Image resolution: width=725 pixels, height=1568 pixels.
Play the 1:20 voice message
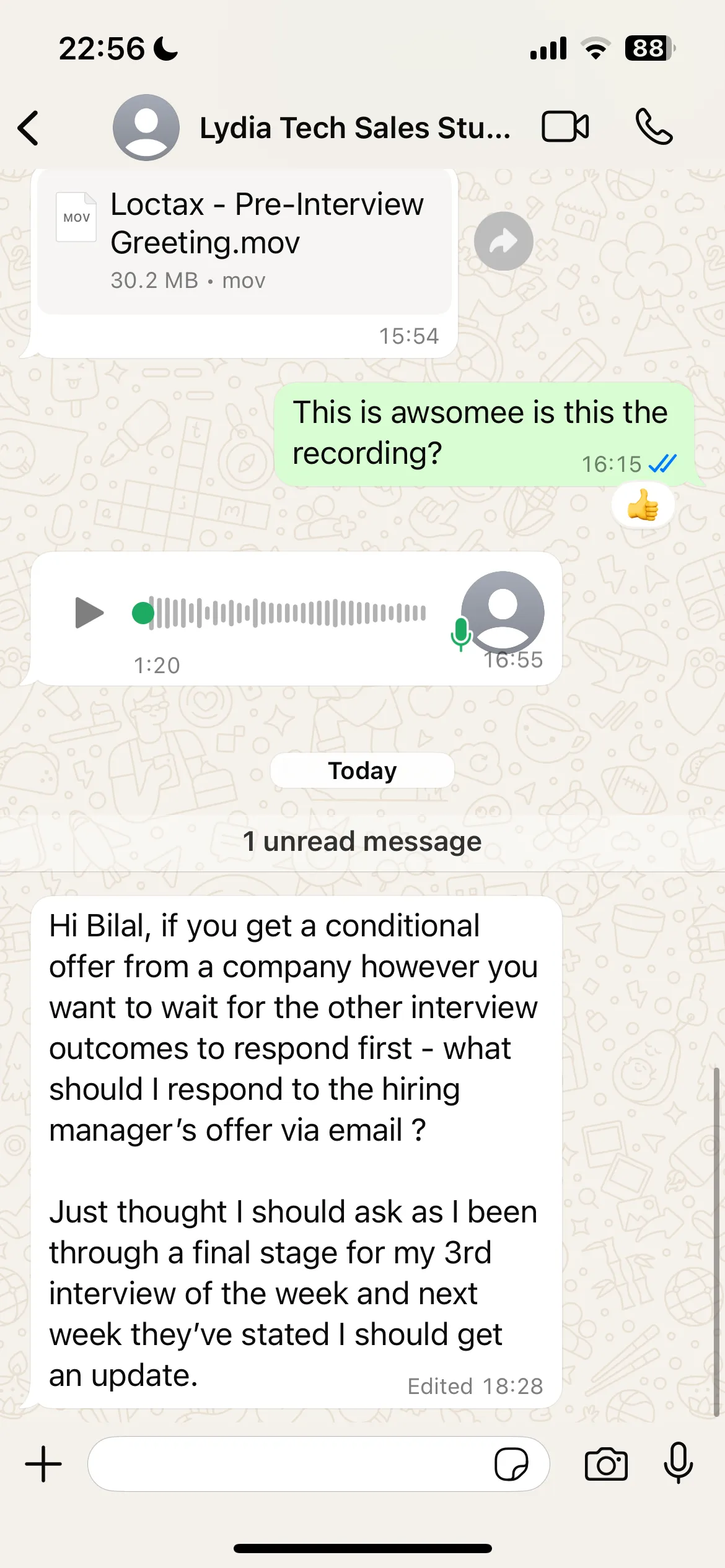click(89, 612)
